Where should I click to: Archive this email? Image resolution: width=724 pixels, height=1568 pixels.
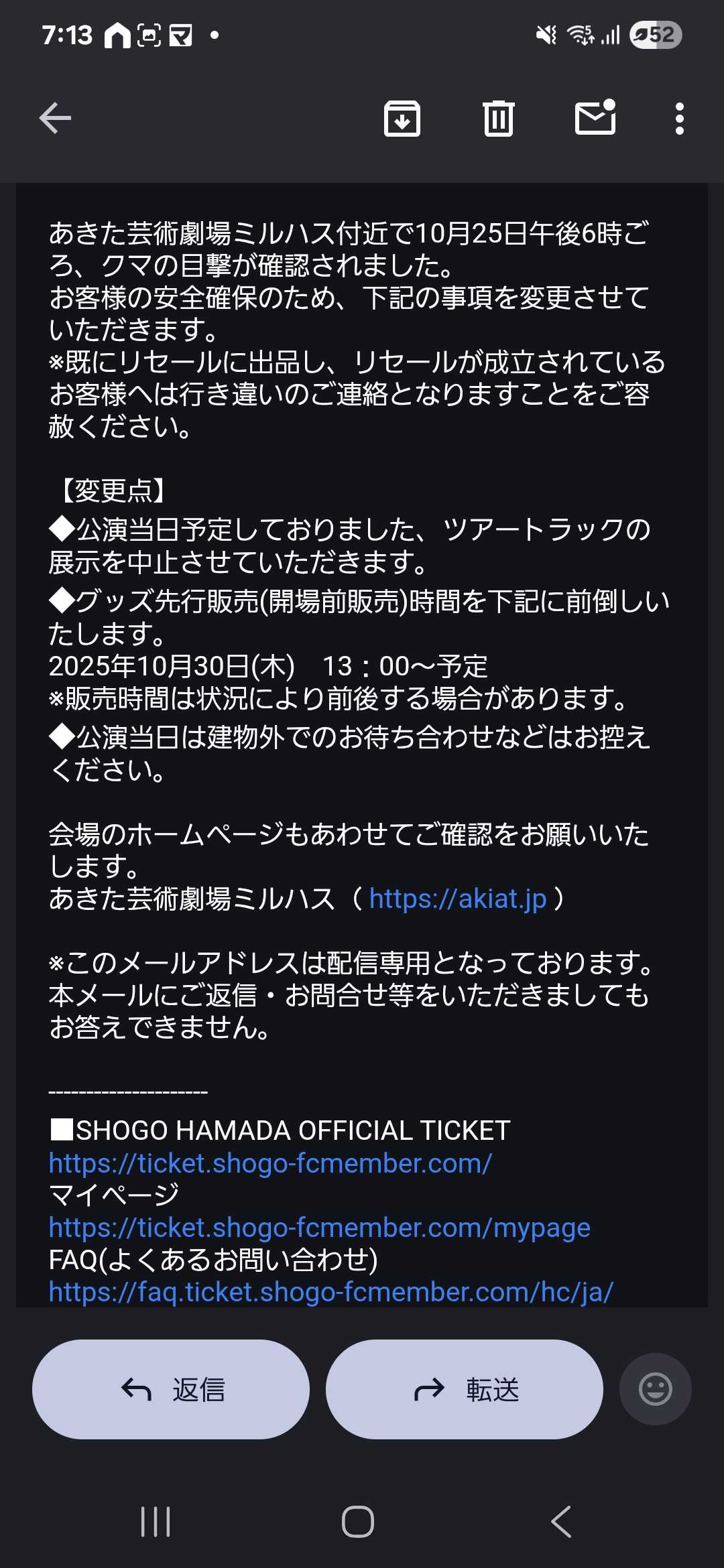coord(402,119)
